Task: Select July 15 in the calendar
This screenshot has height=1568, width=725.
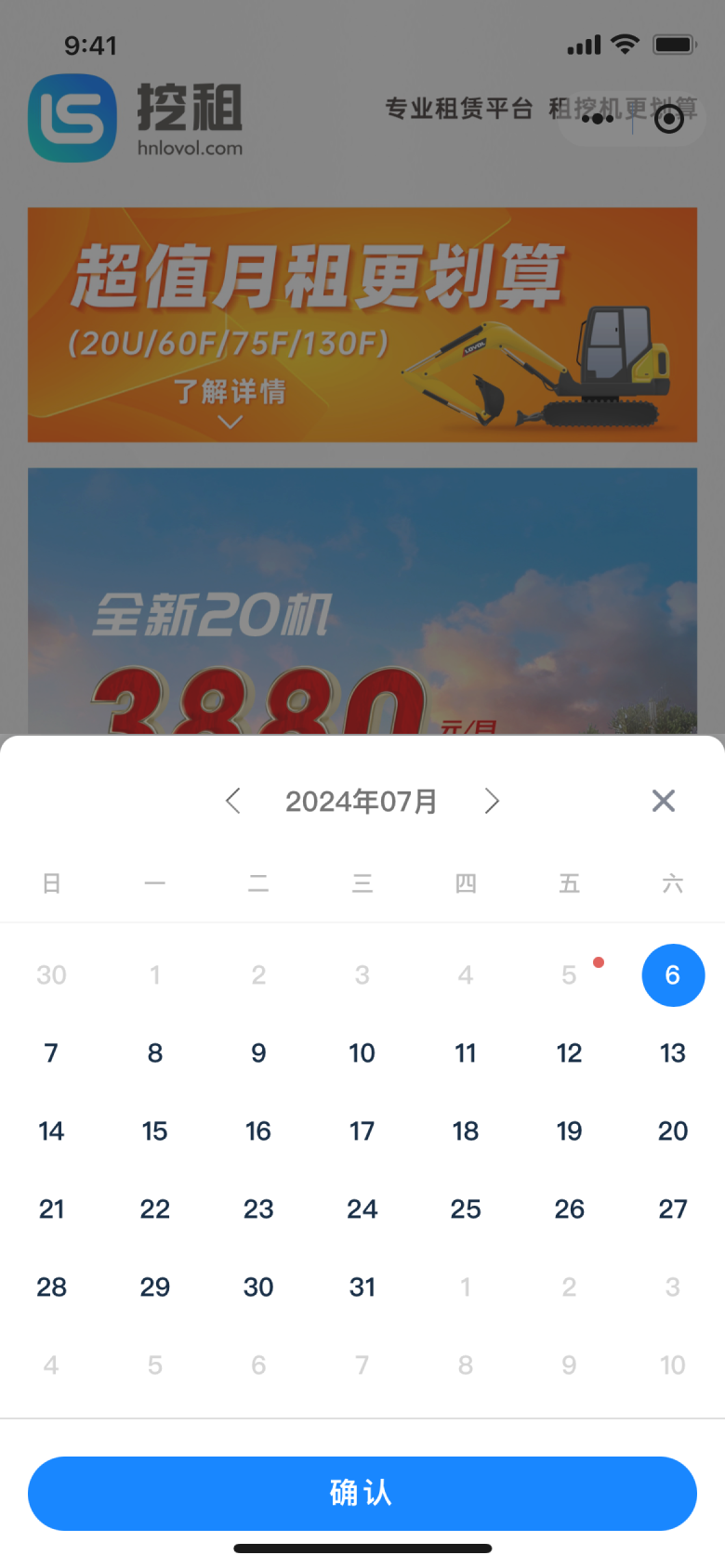Action: point(154,1130)
